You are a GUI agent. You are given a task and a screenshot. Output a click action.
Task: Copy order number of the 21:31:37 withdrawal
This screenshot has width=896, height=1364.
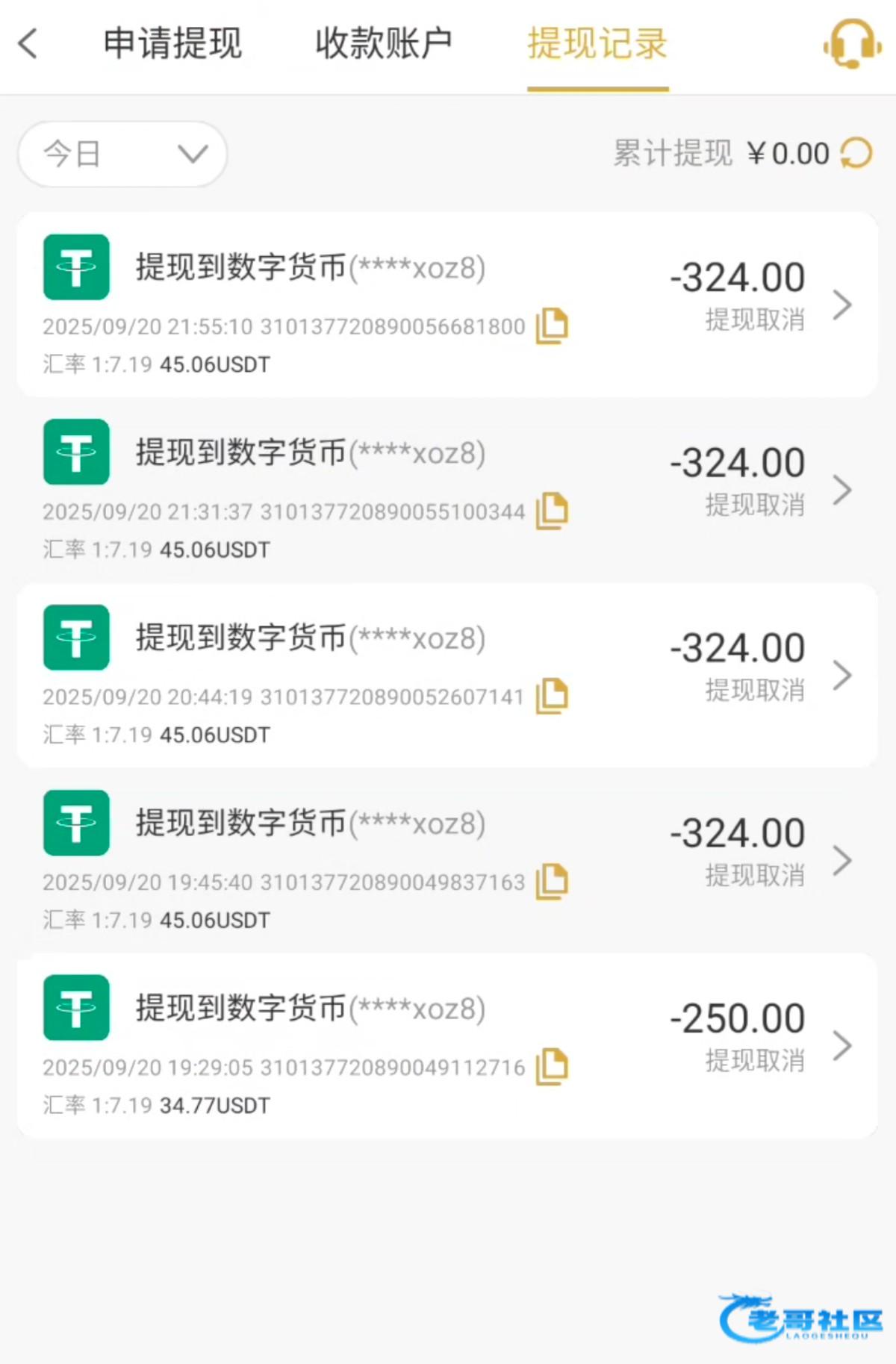[552, 511]
